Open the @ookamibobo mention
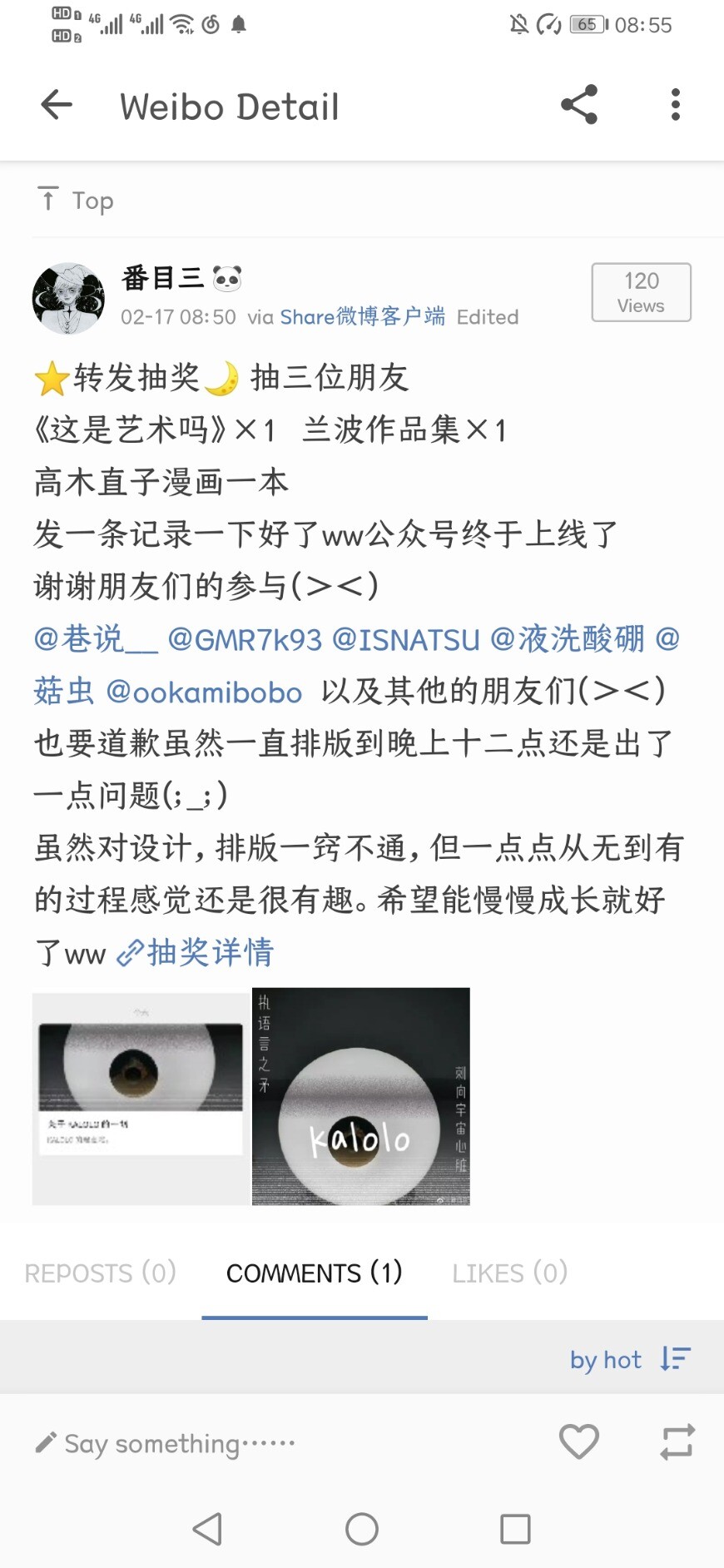 click(204, 692)
